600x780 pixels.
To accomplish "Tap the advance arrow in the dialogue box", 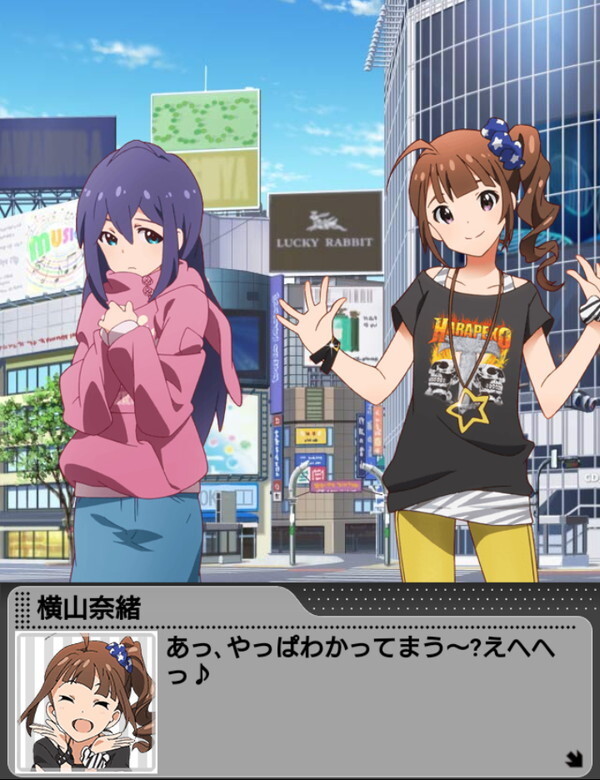I will click(574, 758).
